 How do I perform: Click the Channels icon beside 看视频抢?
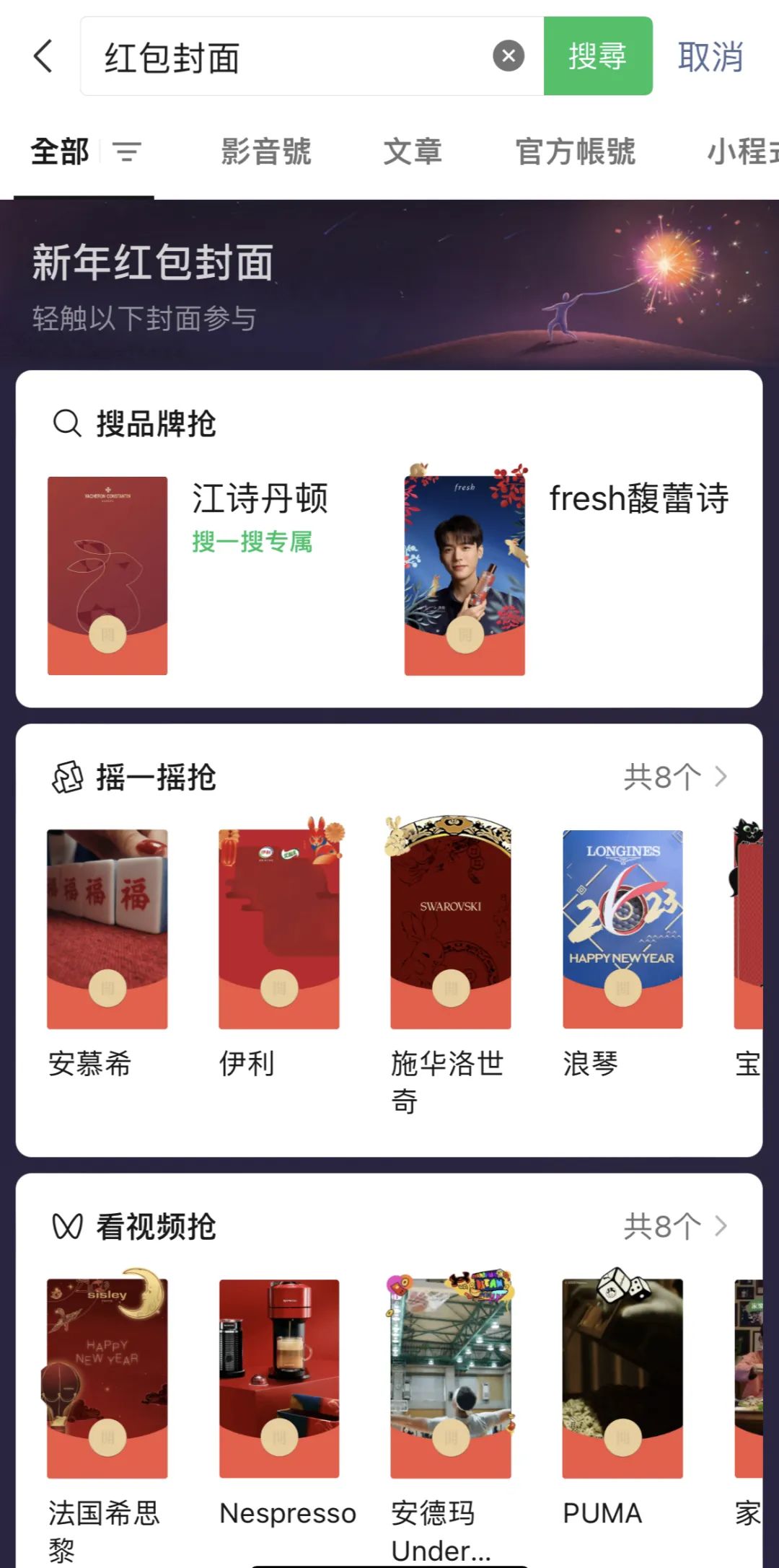66,1224
